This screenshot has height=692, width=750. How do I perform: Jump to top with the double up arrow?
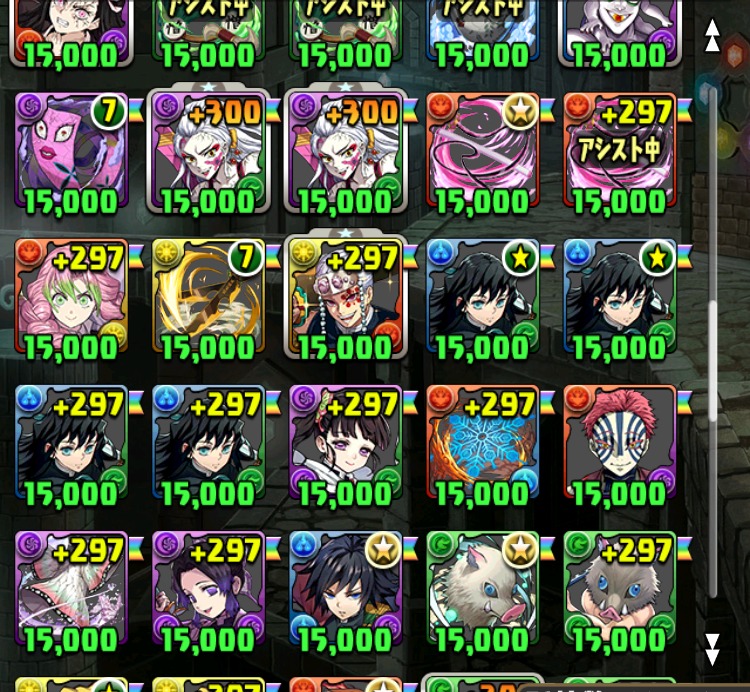[x=712, y=36]
